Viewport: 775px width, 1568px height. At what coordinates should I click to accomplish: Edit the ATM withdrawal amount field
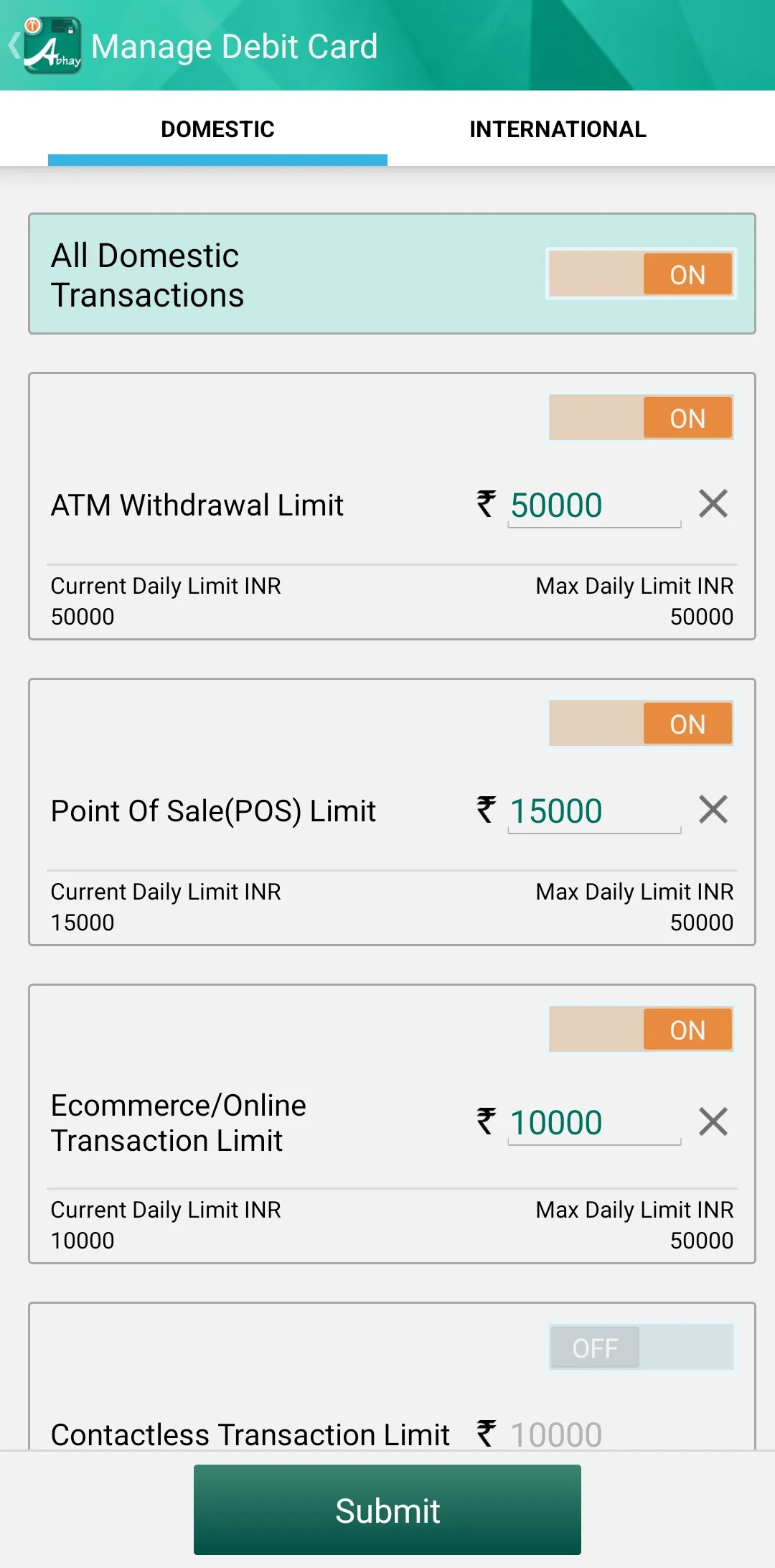(593, 505)
